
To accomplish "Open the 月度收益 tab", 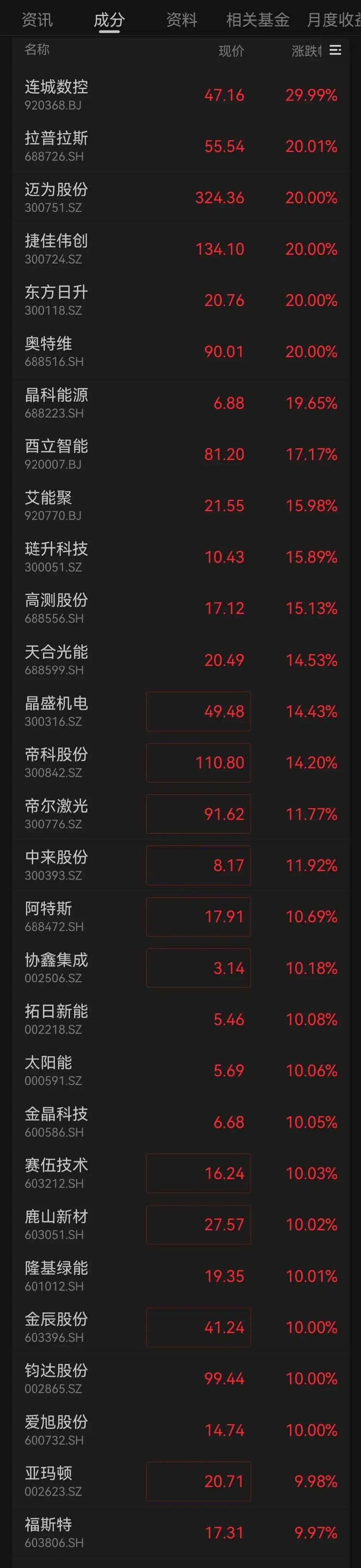I will tap(333, 20).
